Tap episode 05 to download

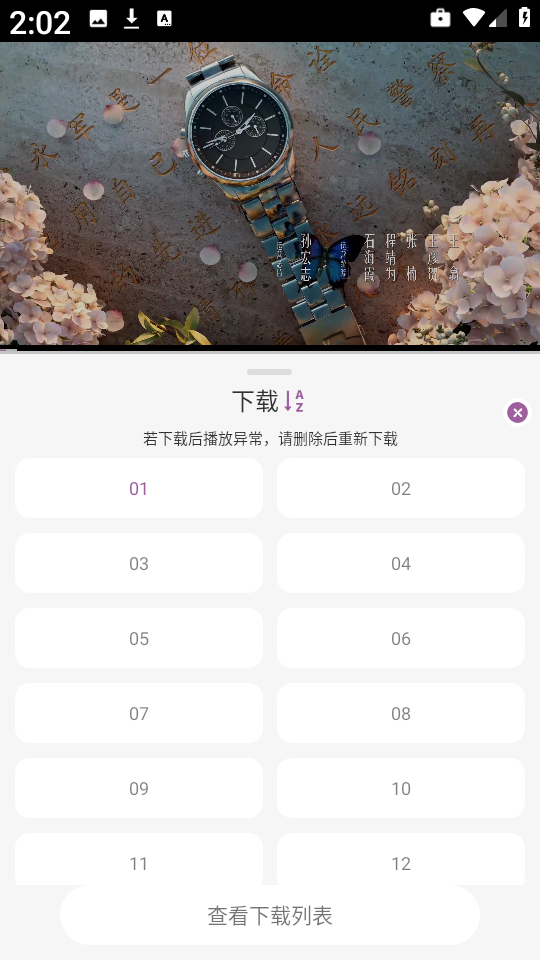(139, 638)
